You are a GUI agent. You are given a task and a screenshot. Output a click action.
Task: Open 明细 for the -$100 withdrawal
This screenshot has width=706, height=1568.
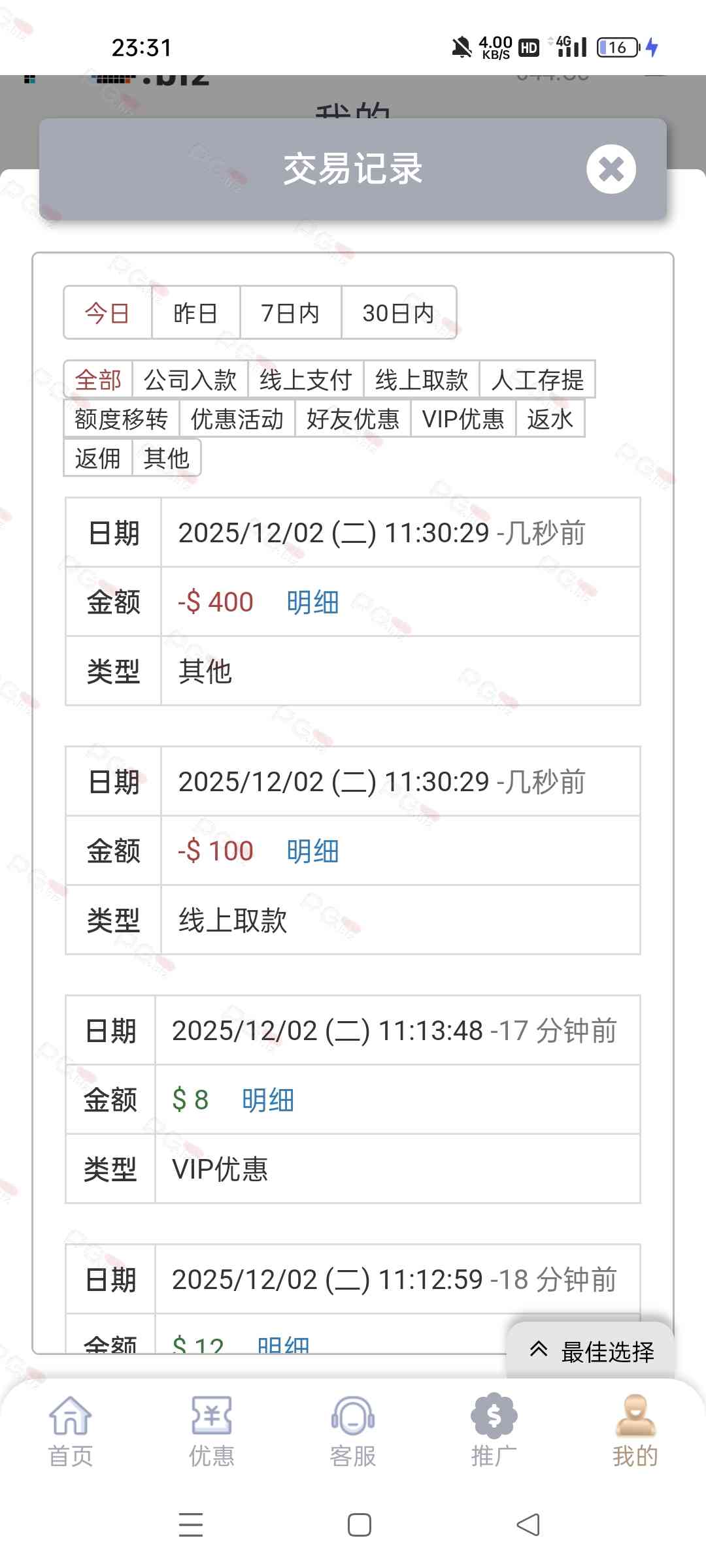(x=312, y=851)
